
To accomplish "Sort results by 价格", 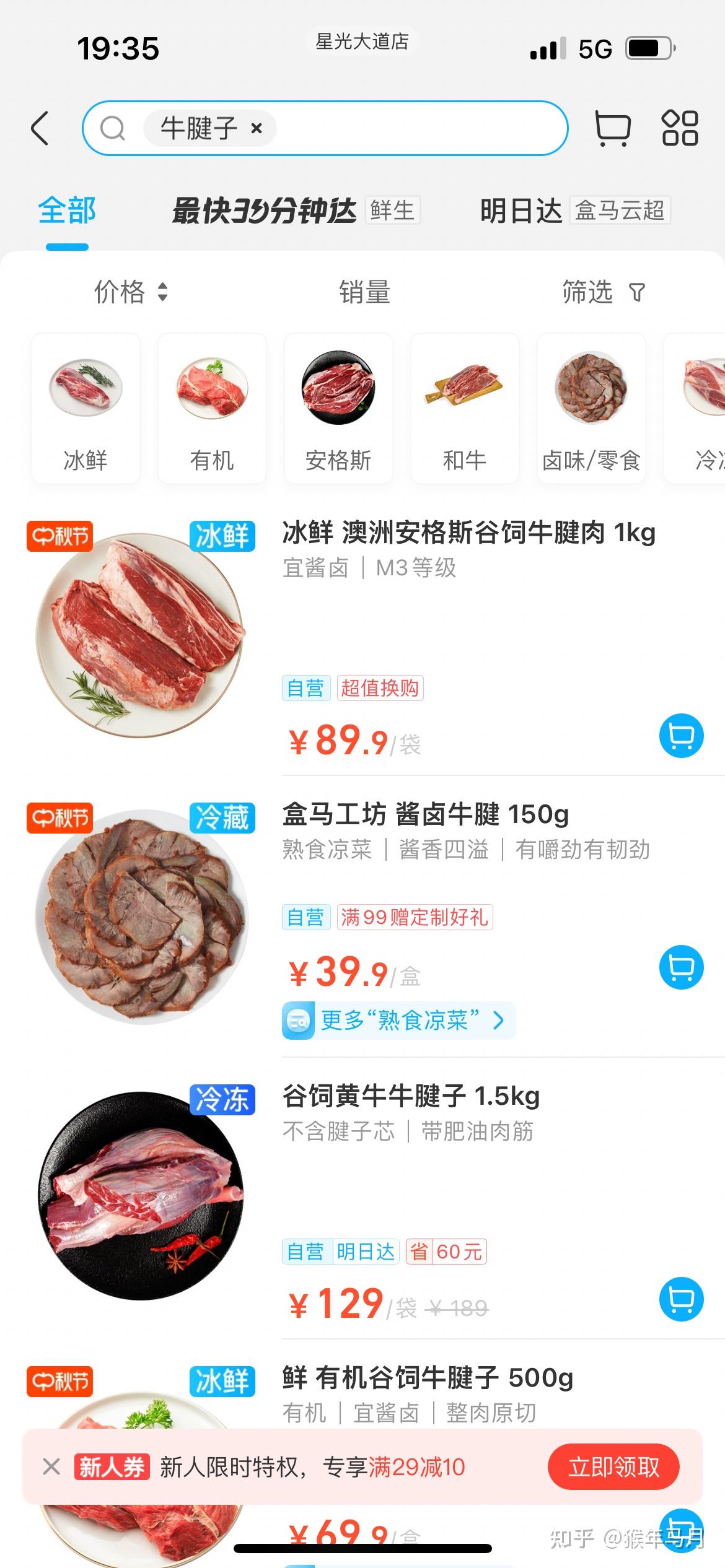I will point(130,292).
